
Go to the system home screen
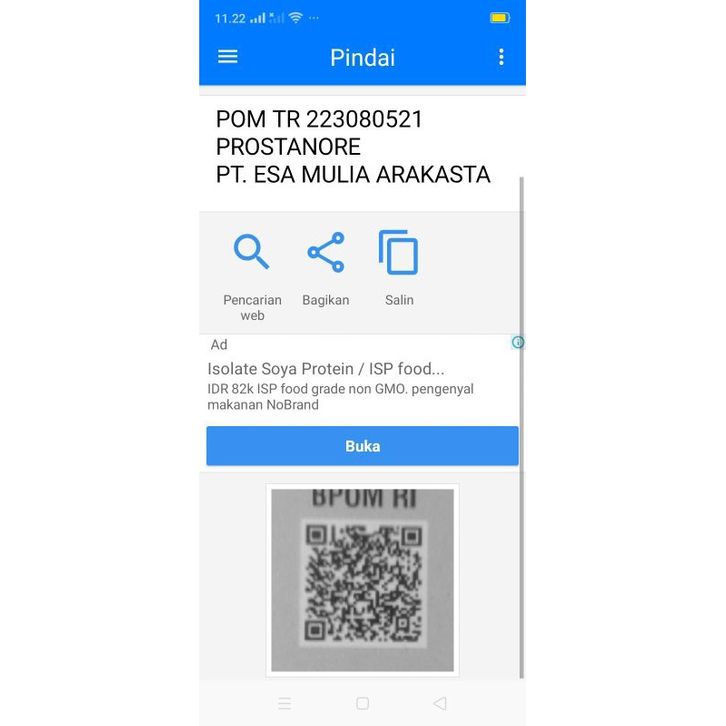pyautogui.click(x=362, y=703)
